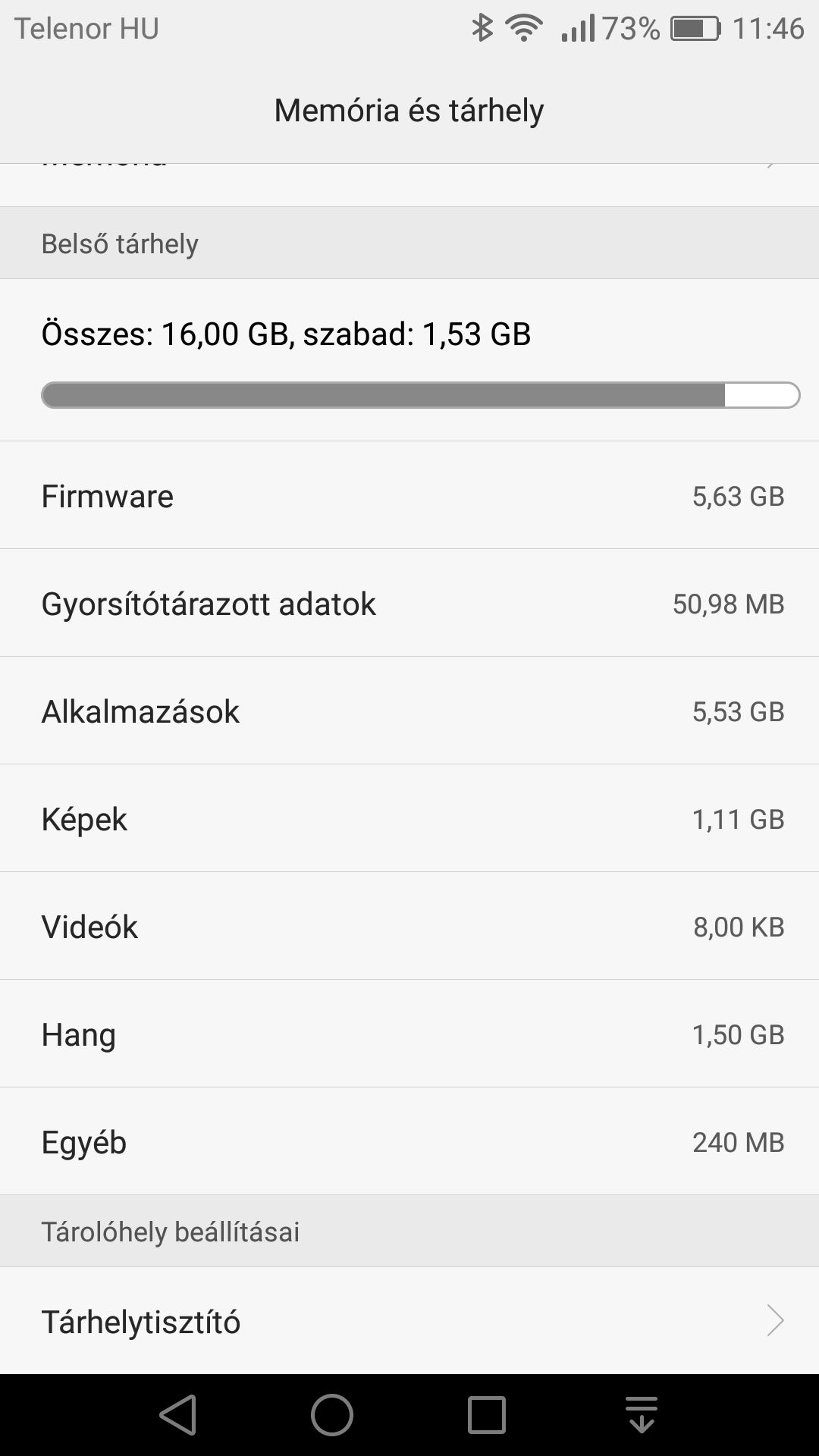Open the Alkalmazások storage details
Screen dimensions: 819x1456
click(x=409, y=711)
